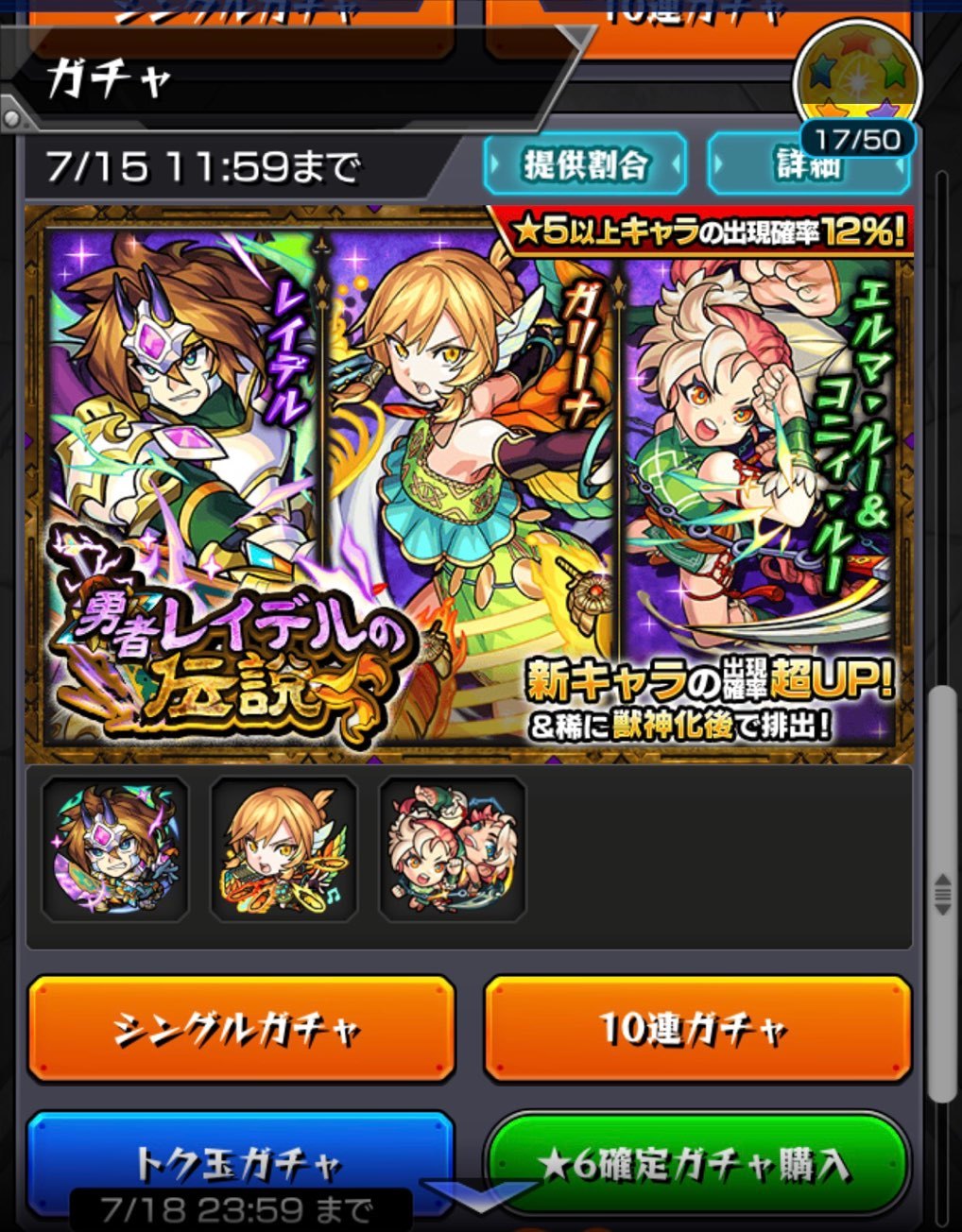
Task: Tap the blue down arrow at the bottom
Action: coord(478,1196)
